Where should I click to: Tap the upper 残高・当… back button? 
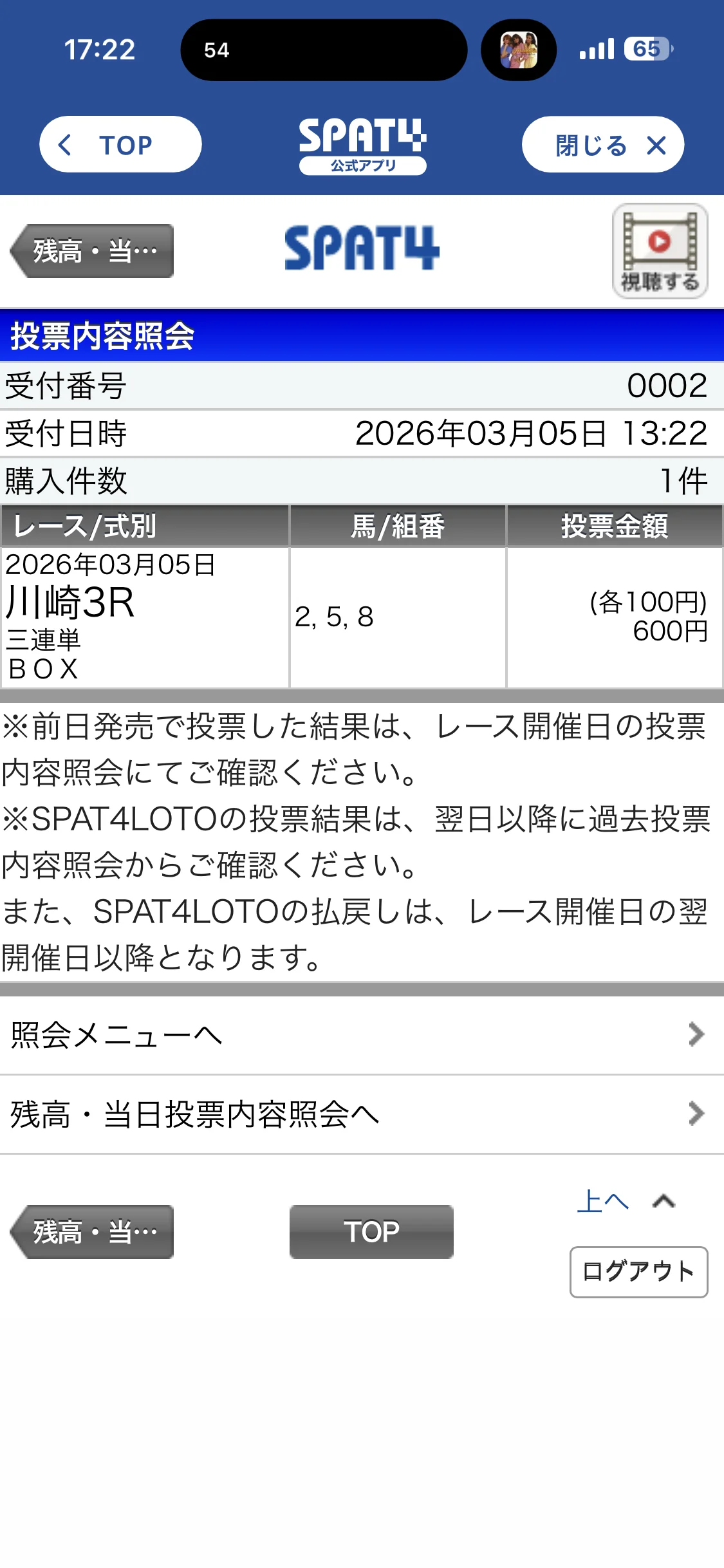click(x=93, y=251)
